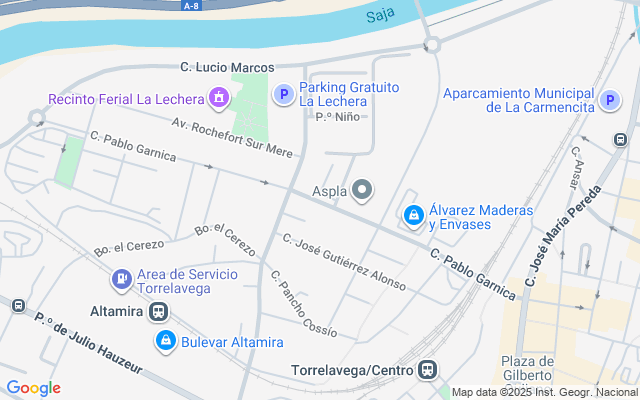The height and width of the screenshot is (400, 640).
Task: Select Parking Gratuito La Lechera pin
Action: coord(284,94)
